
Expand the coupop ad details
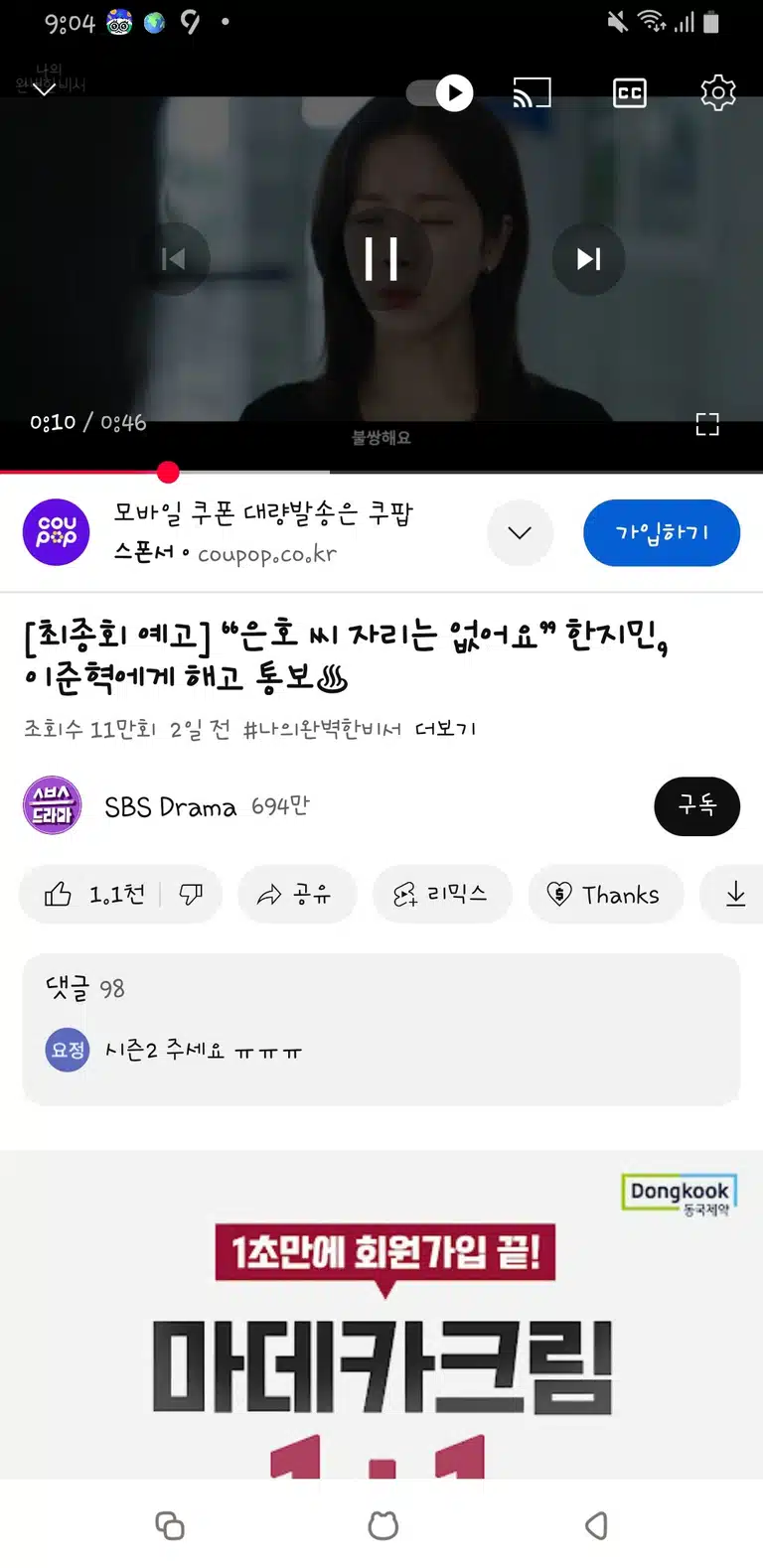tap(520, 533)
